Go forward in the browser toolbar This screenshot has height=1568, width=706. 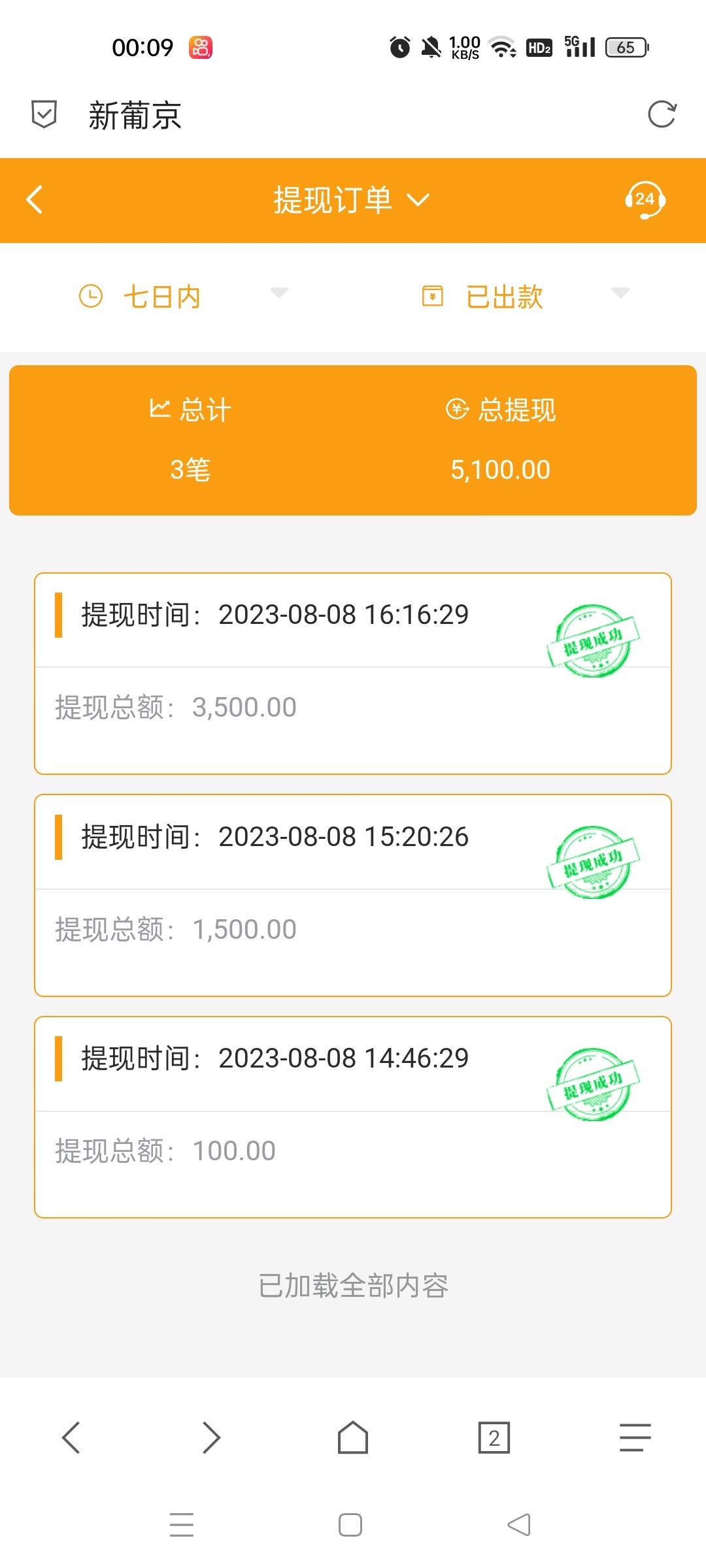[x=211, y=1437]
